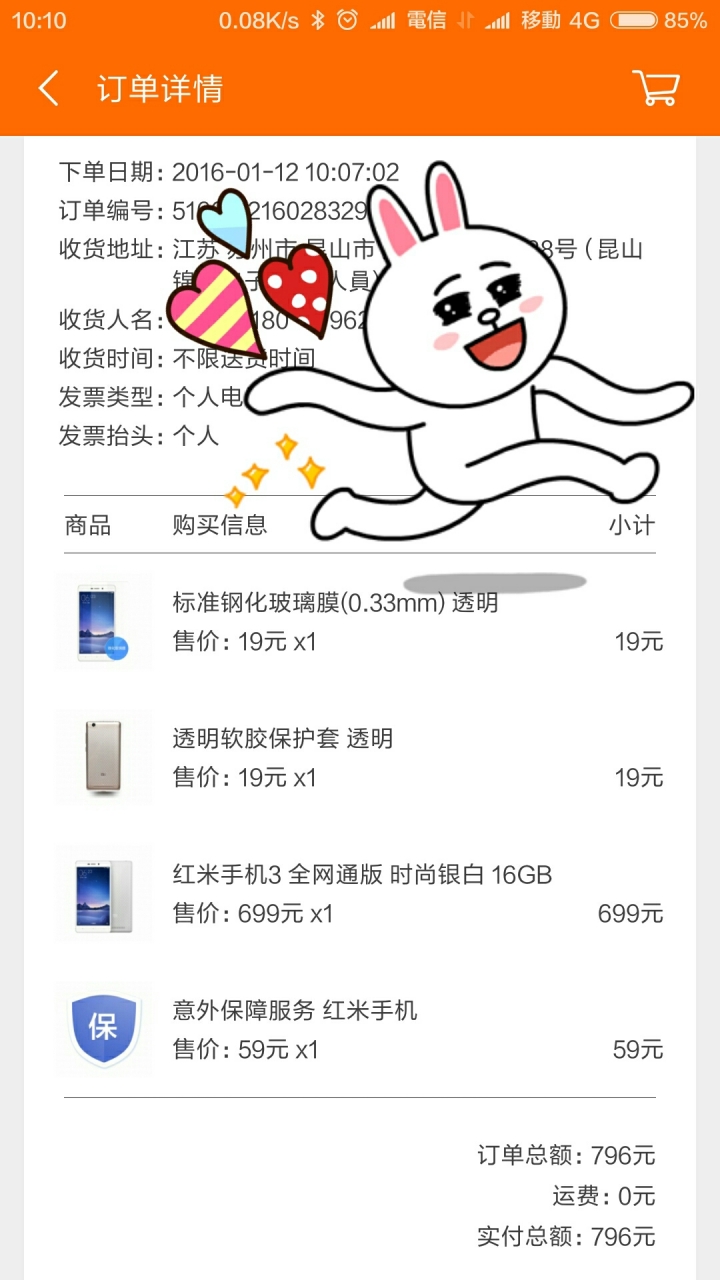The image size is (720, 1280).
Task: Open the 标准钢化玻璃膜 product item
Action: click(x=360, y=622)
